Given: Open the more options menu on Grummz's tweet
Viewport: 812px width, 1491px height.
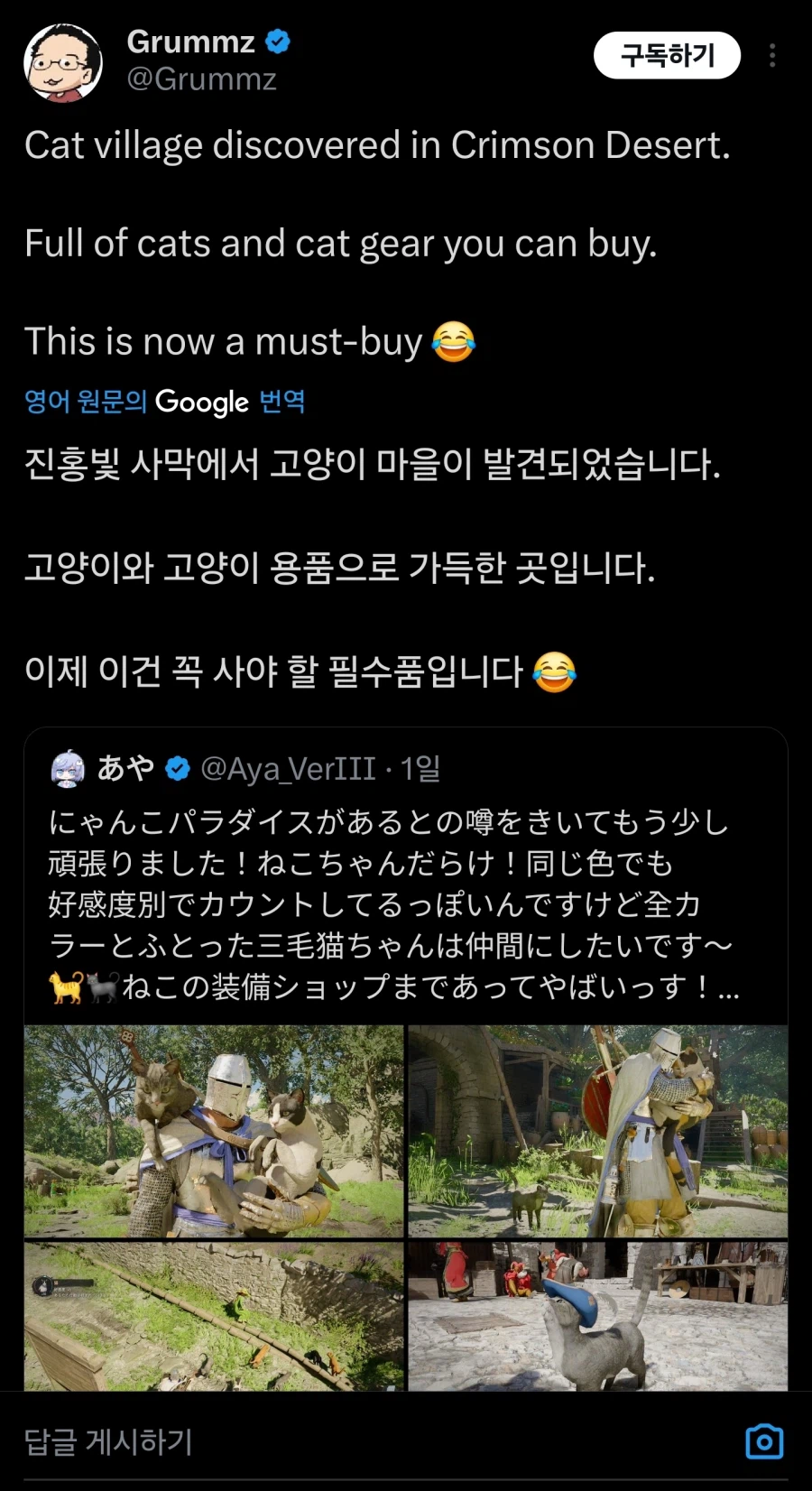Looking at the screenshot, I should tap(772, 56).
